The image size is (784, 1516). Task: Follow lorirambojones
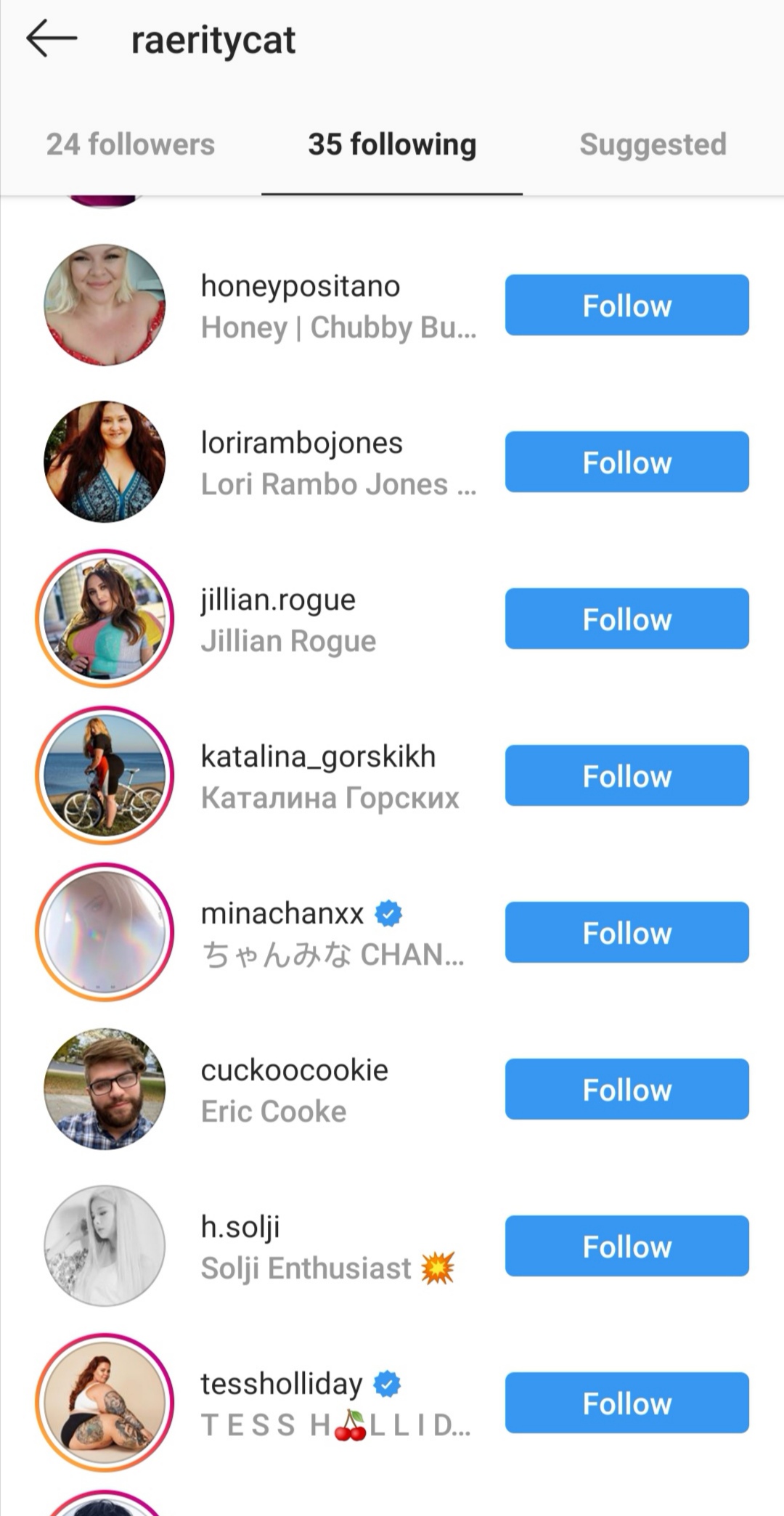(x=627, y=462)
